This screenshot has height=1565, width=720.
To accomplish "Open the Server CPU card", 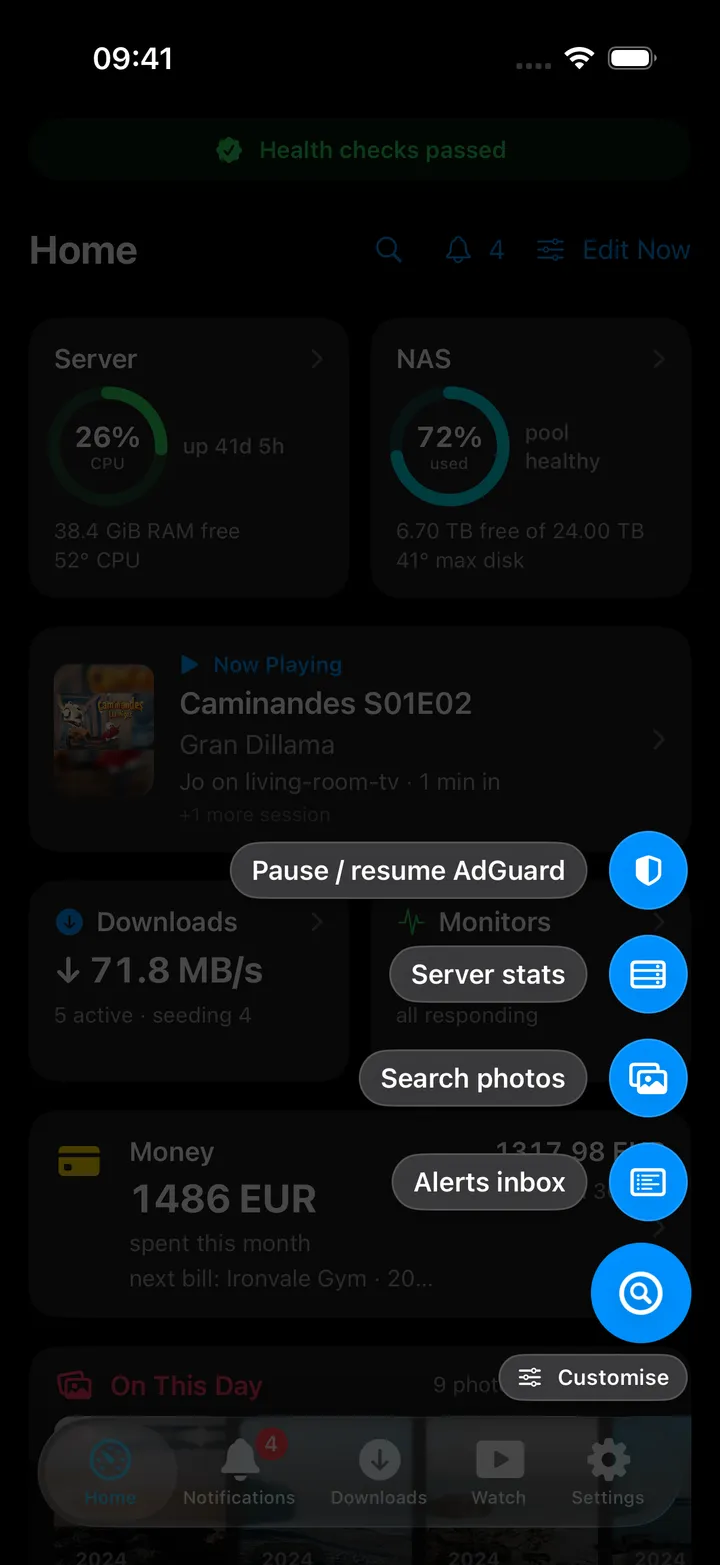I will [189, 458].
